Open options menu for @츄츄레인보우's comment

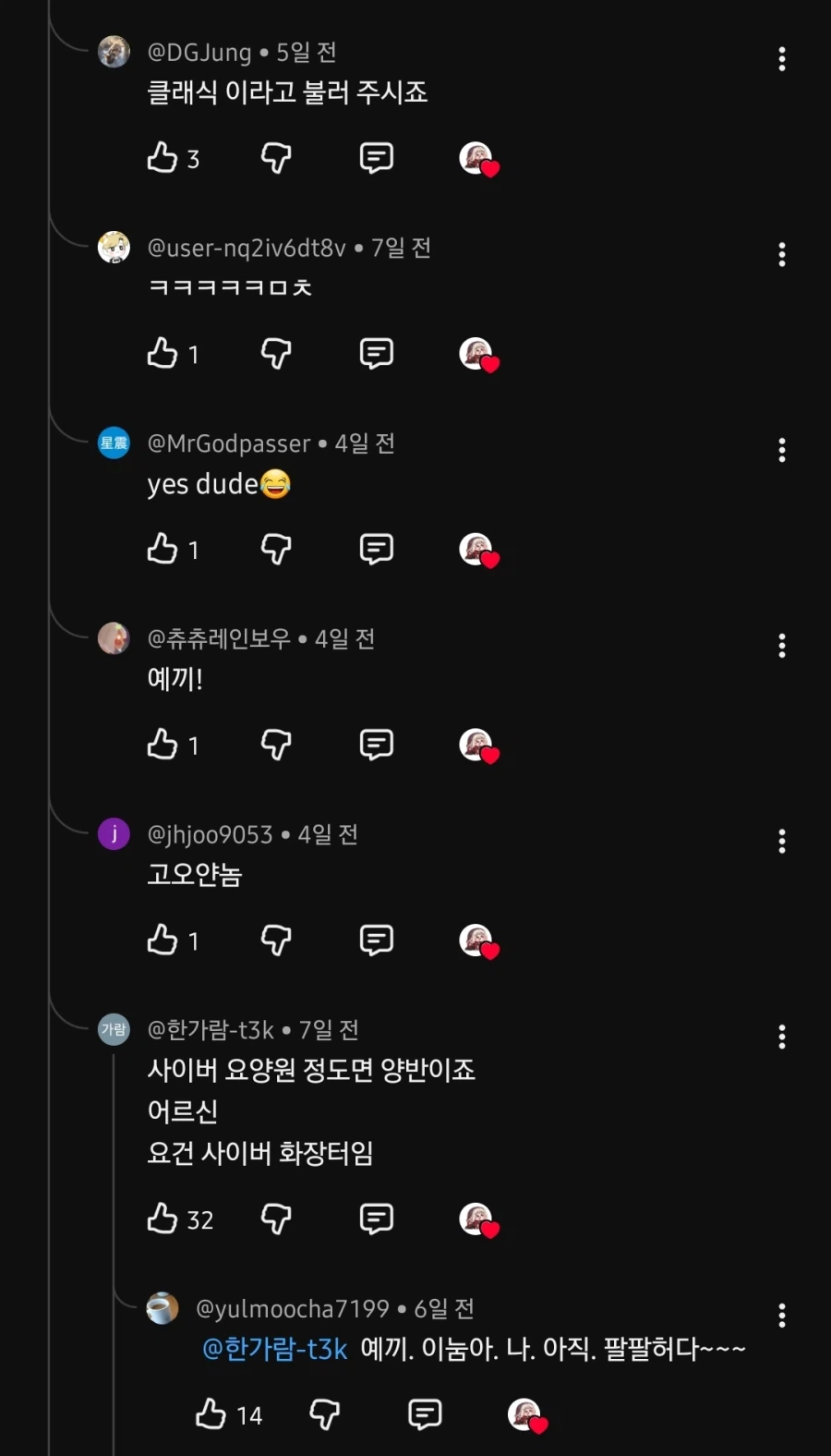[x=782, y=646]
